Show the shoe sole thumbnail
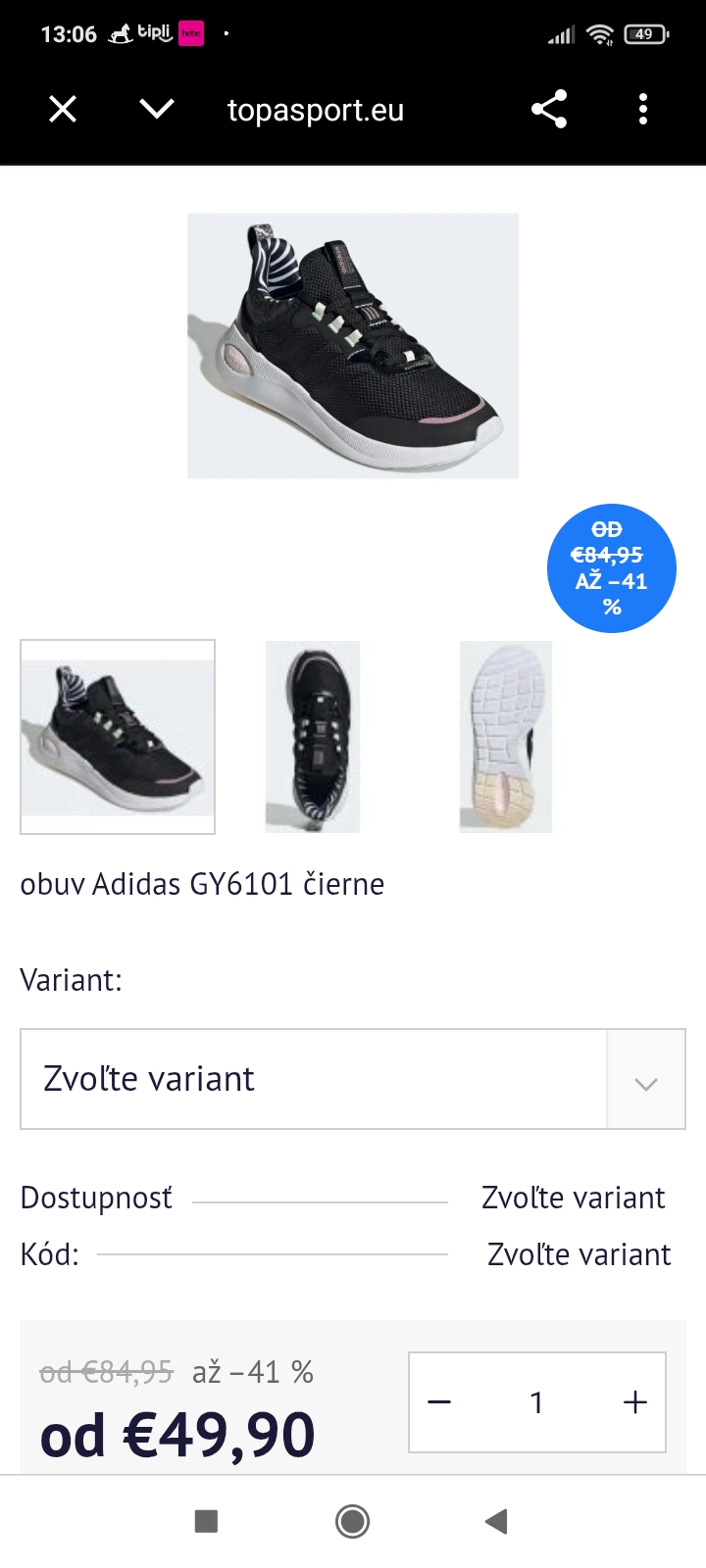 [506, 737]
